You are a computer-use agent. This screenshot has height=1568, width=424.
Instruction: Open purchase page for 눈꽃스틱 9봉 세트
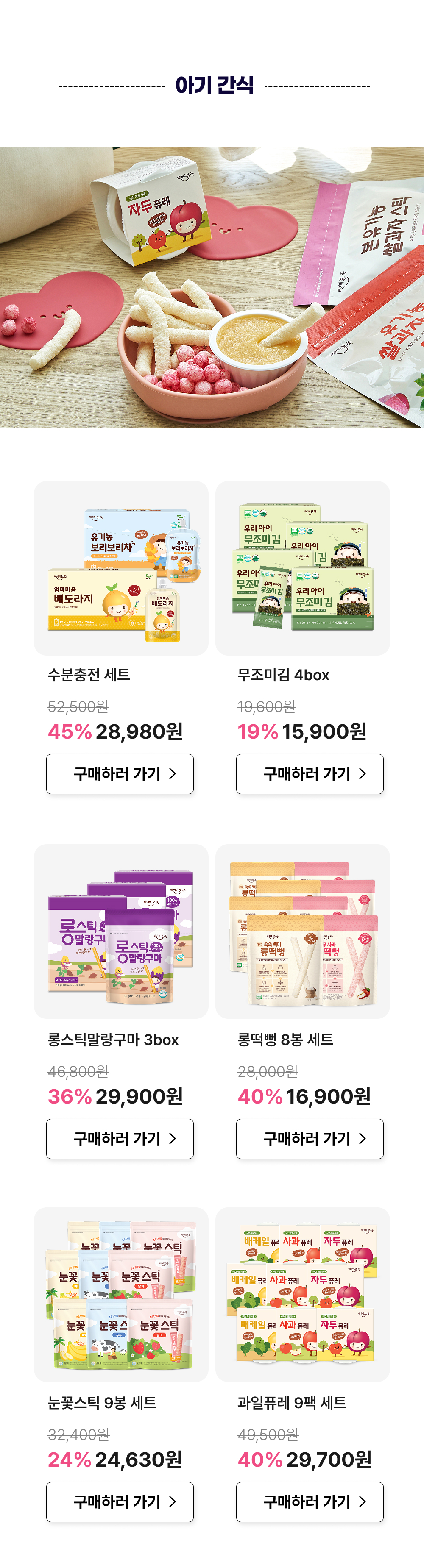pyautogui.click(x=120, y=1501)
